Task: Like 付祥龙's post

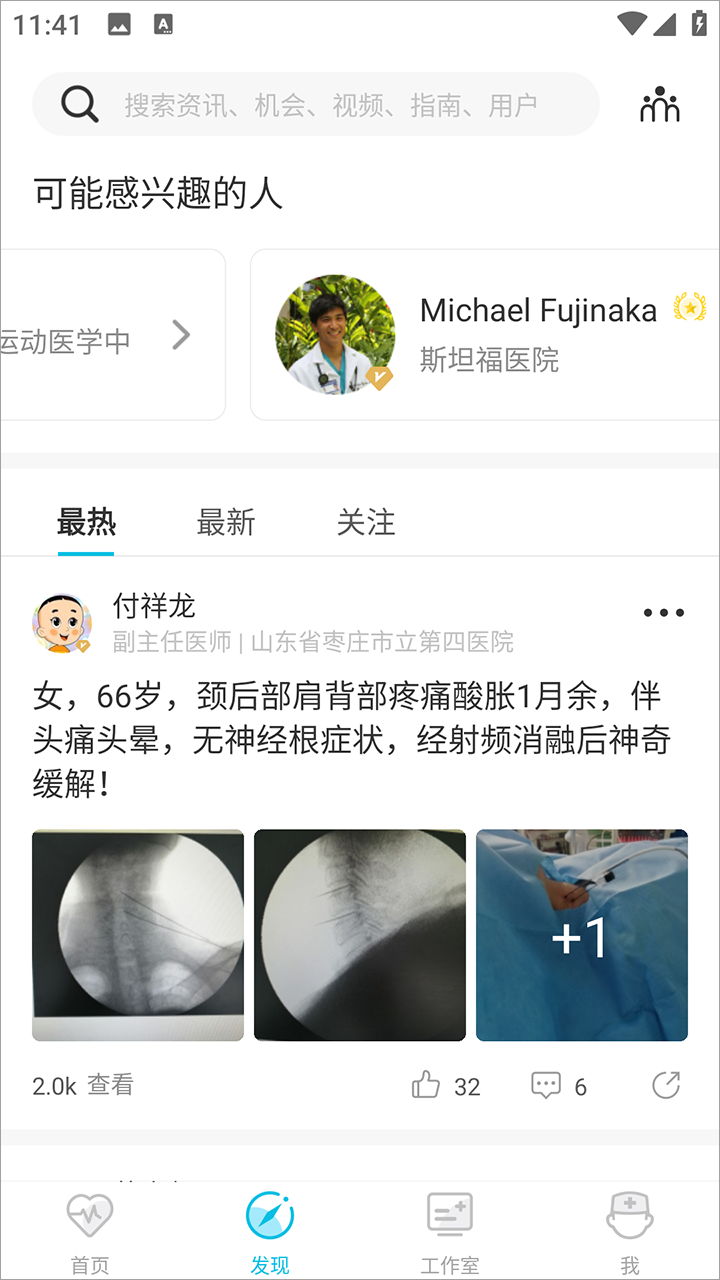Action: [x=427, y=1086]
